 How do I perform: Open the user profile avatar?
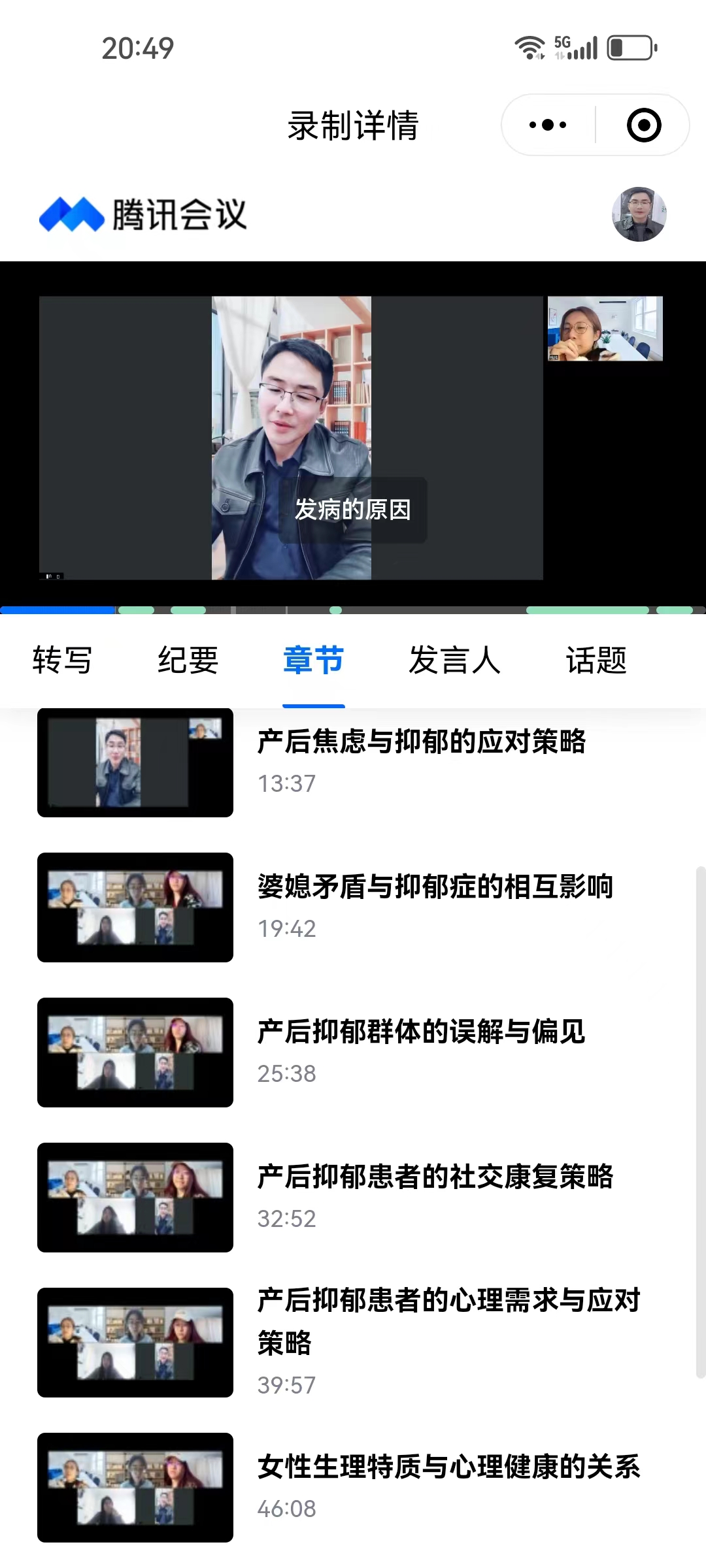pos(639,214)
